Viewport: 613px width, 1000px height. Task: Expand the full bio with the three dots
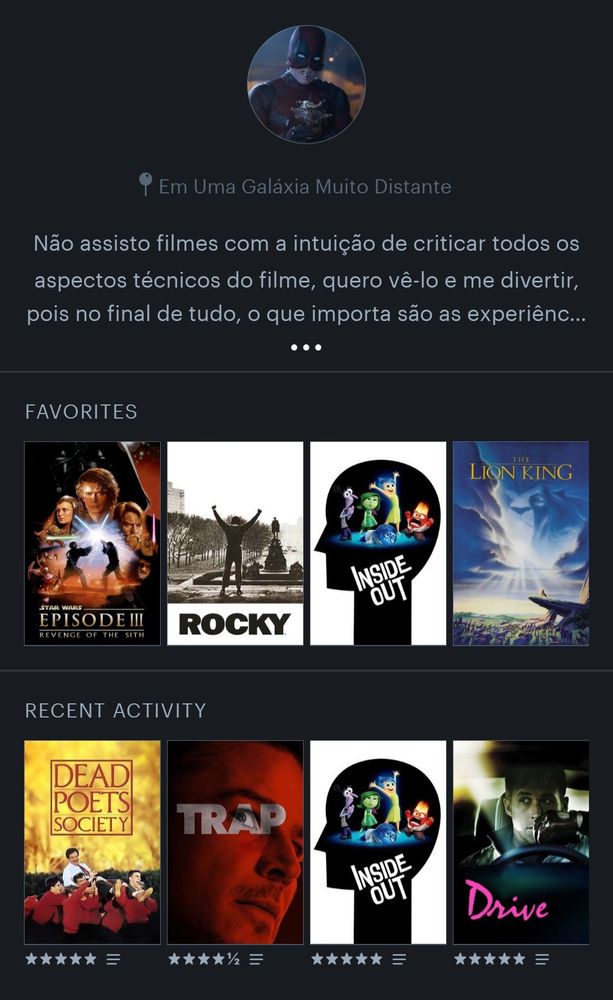[306, 348]
